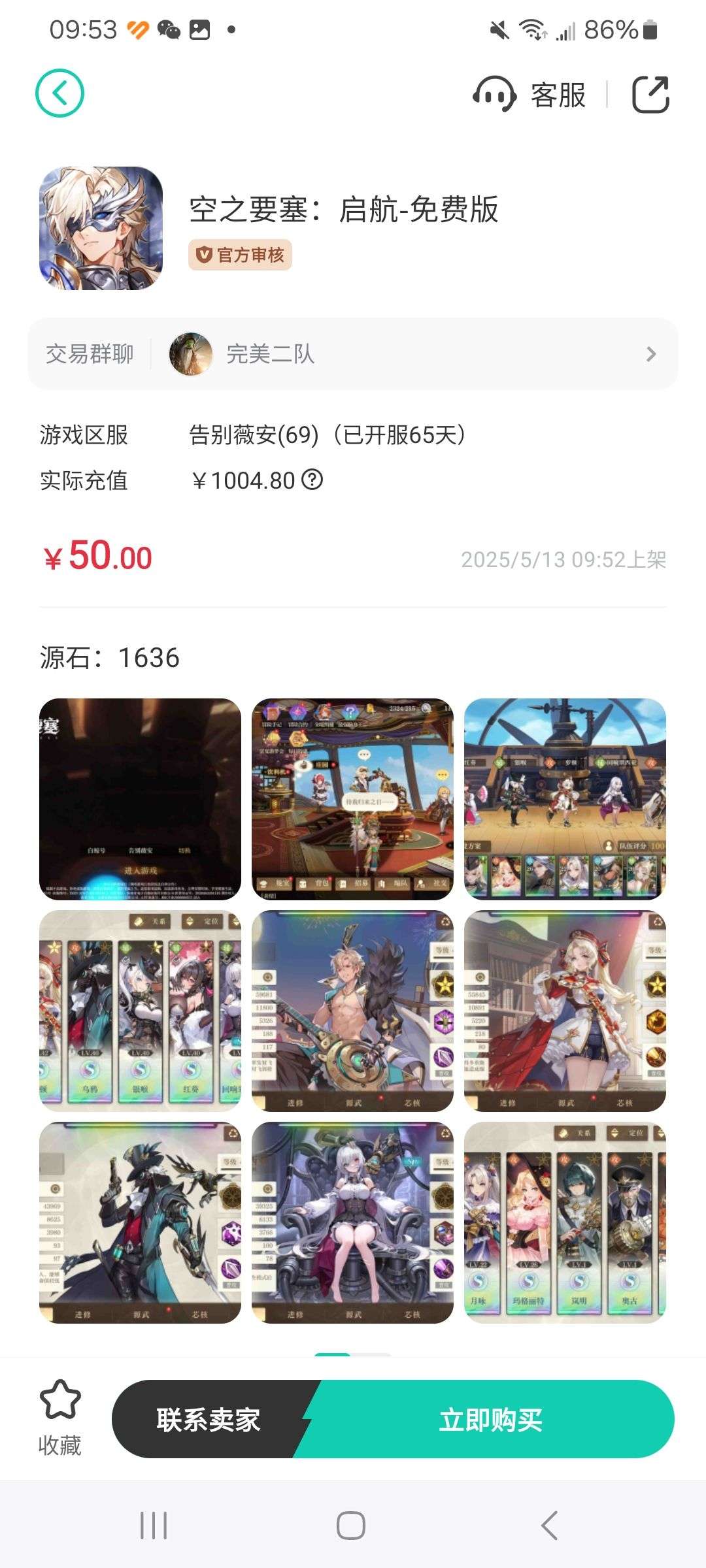The width and height of the screenshot is (706, 1568).
Task: Open 客服 customer service
Action: point(529,95)
